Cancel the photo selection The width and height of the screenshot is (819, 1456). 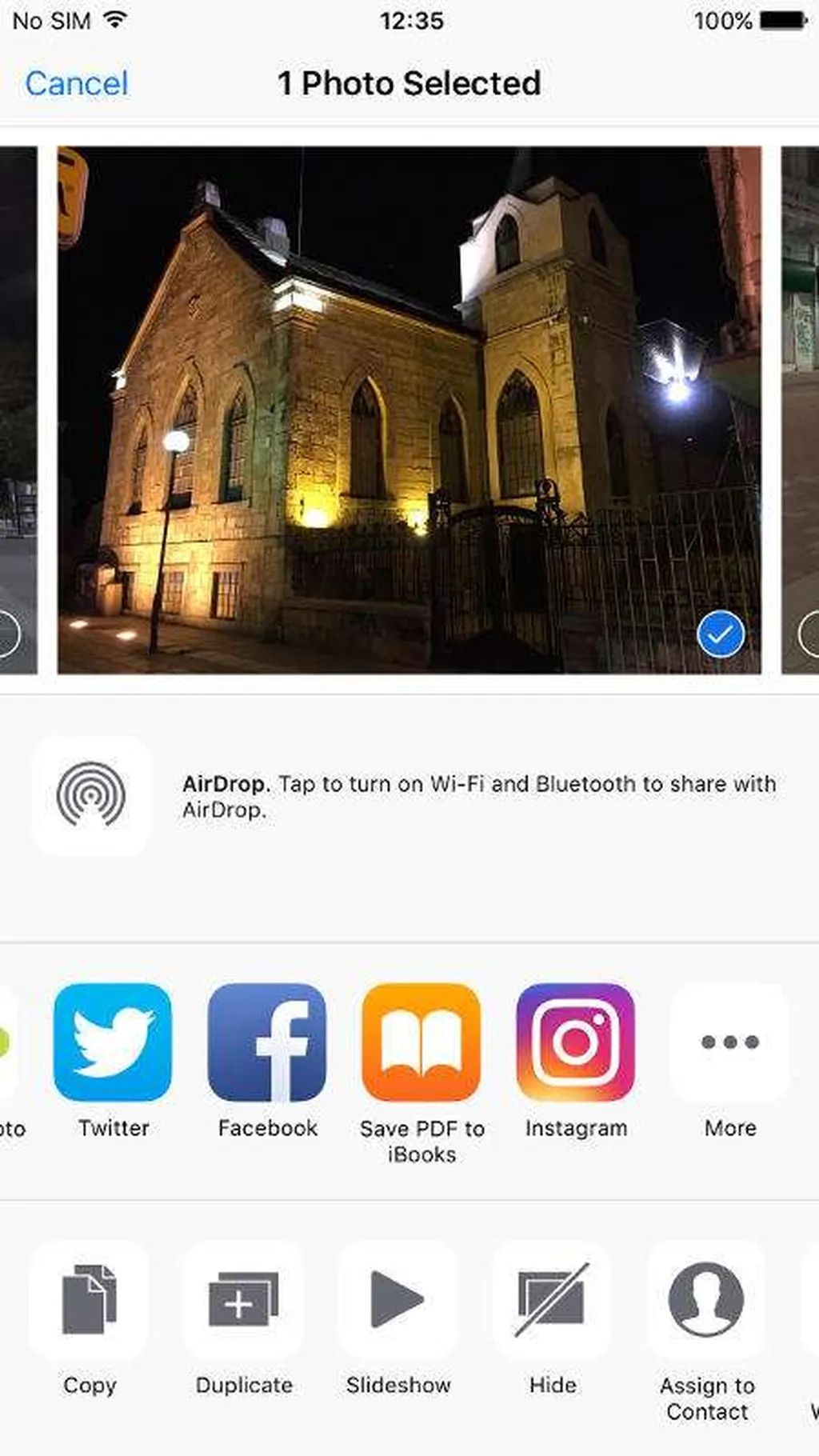[77, 83]
